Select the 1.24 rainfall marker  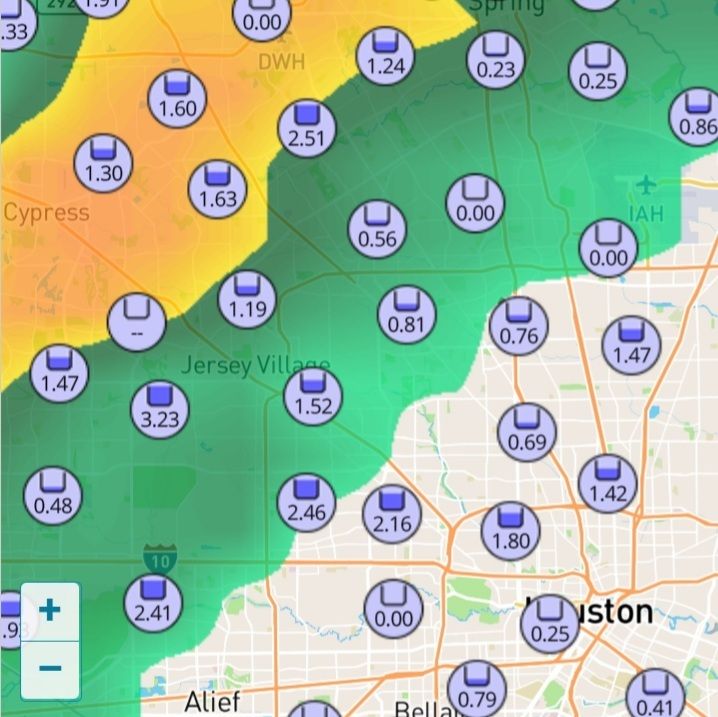[x=385, y=56]
